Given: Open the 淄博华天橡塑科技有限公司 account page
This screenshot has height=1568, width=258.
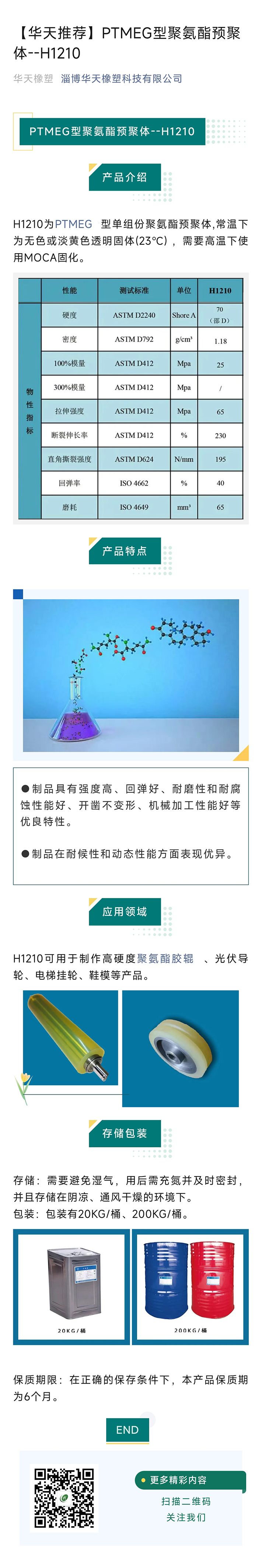Looking at the screenshot, I should pyautogui.click(x=121, y=79).
